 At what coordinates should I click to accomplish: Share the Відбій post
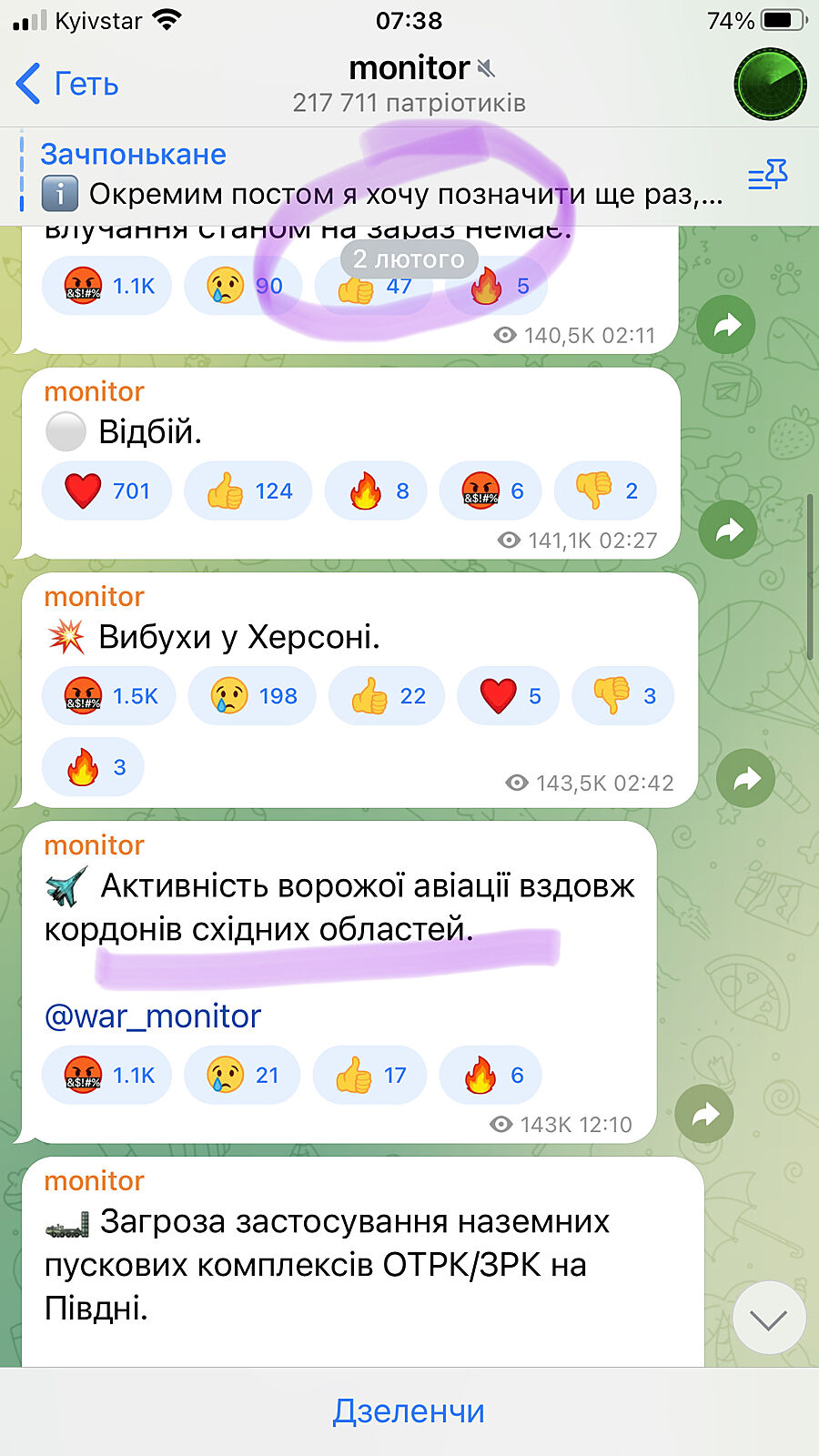728,531
